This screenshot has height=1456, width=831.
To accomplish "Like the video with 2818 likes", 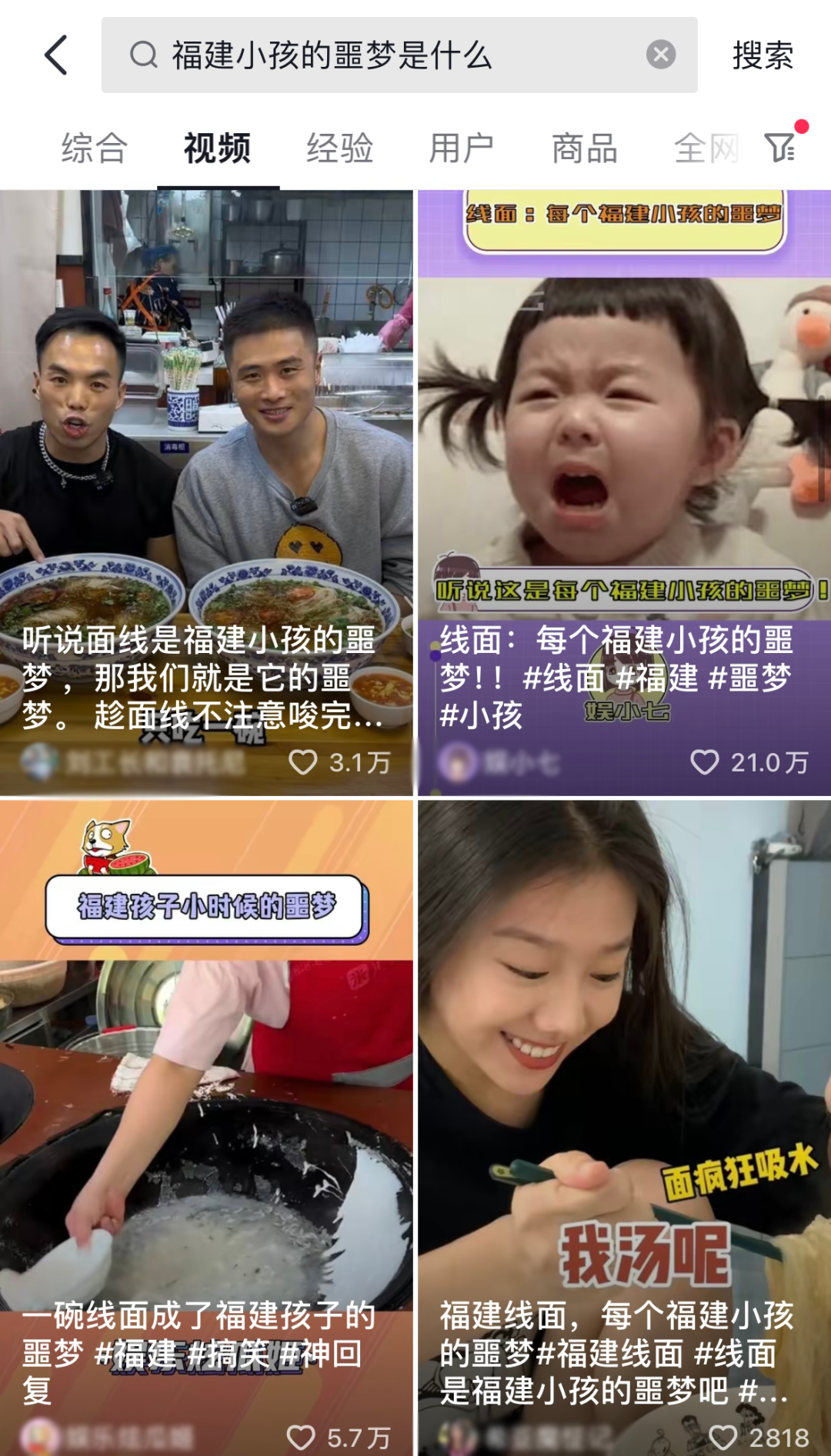I will [723, 1437].
